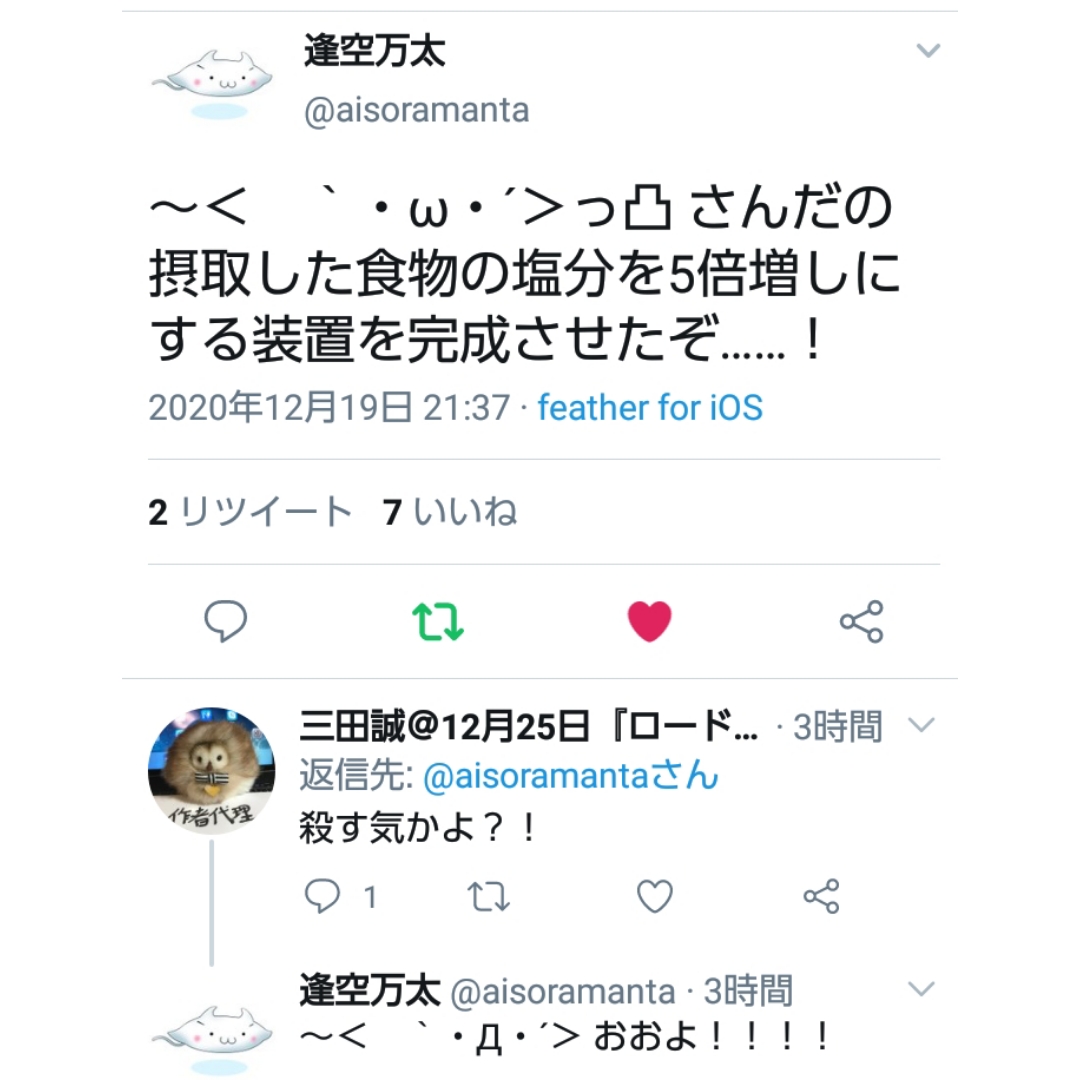Like 三田誠's reply
Screen dimensions: 1080x1080
655,896
